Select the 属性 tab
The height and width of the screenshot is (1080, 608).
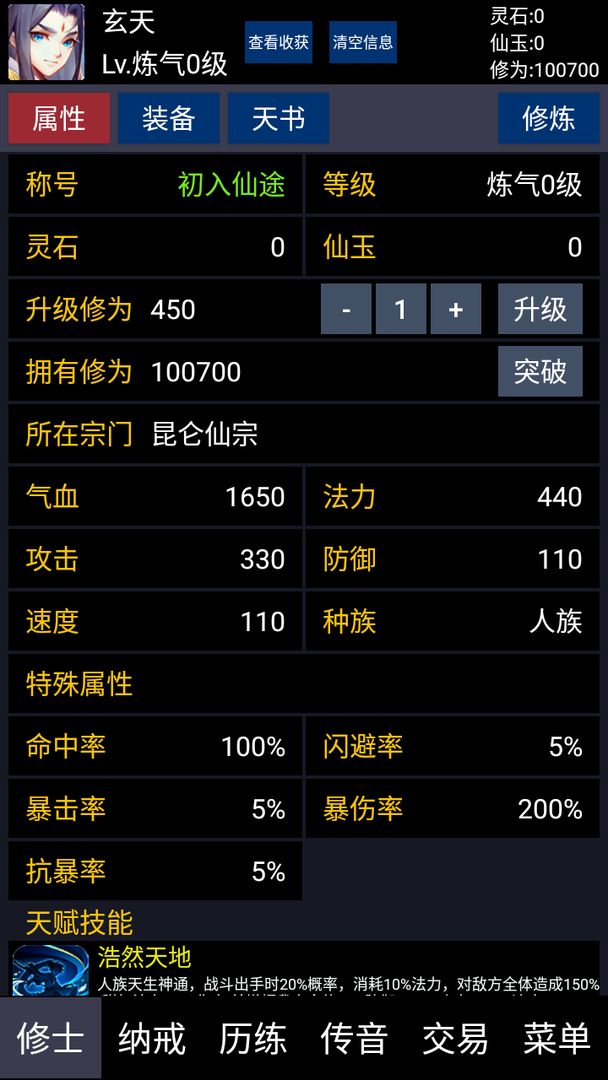(59, 118)
